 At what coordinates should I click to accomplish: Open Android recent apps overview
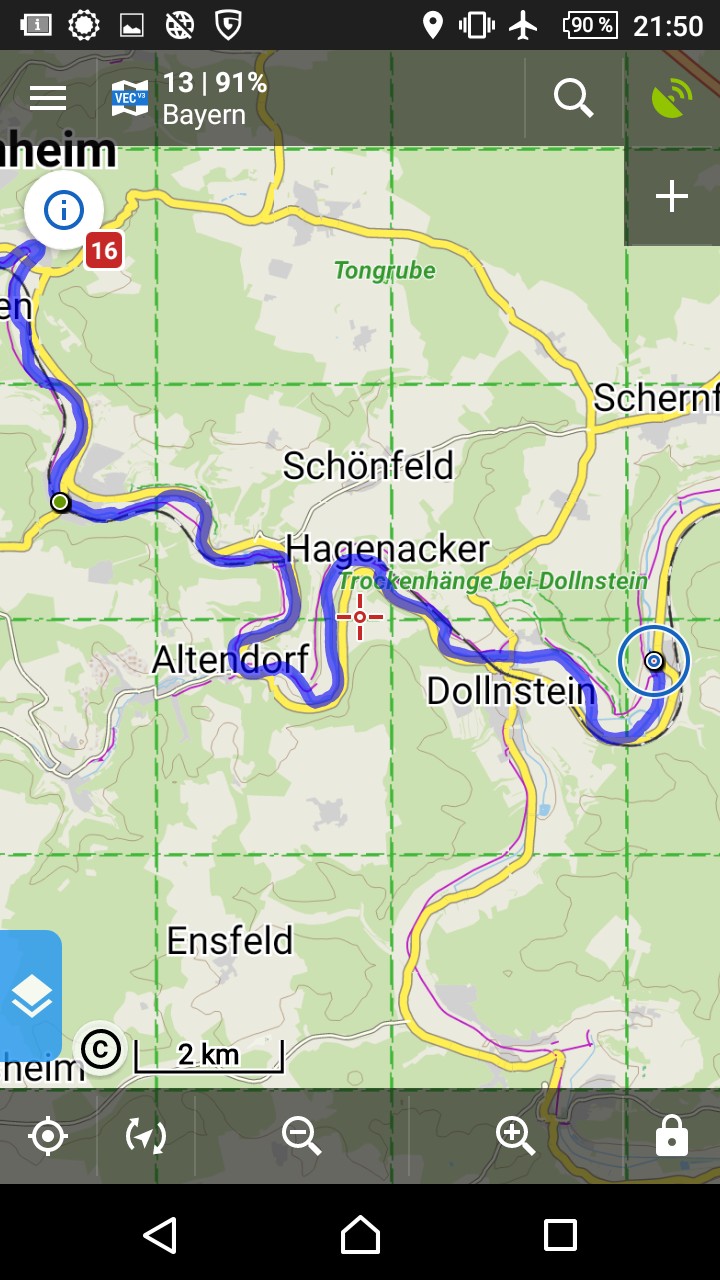click(x=558, y=1235)
